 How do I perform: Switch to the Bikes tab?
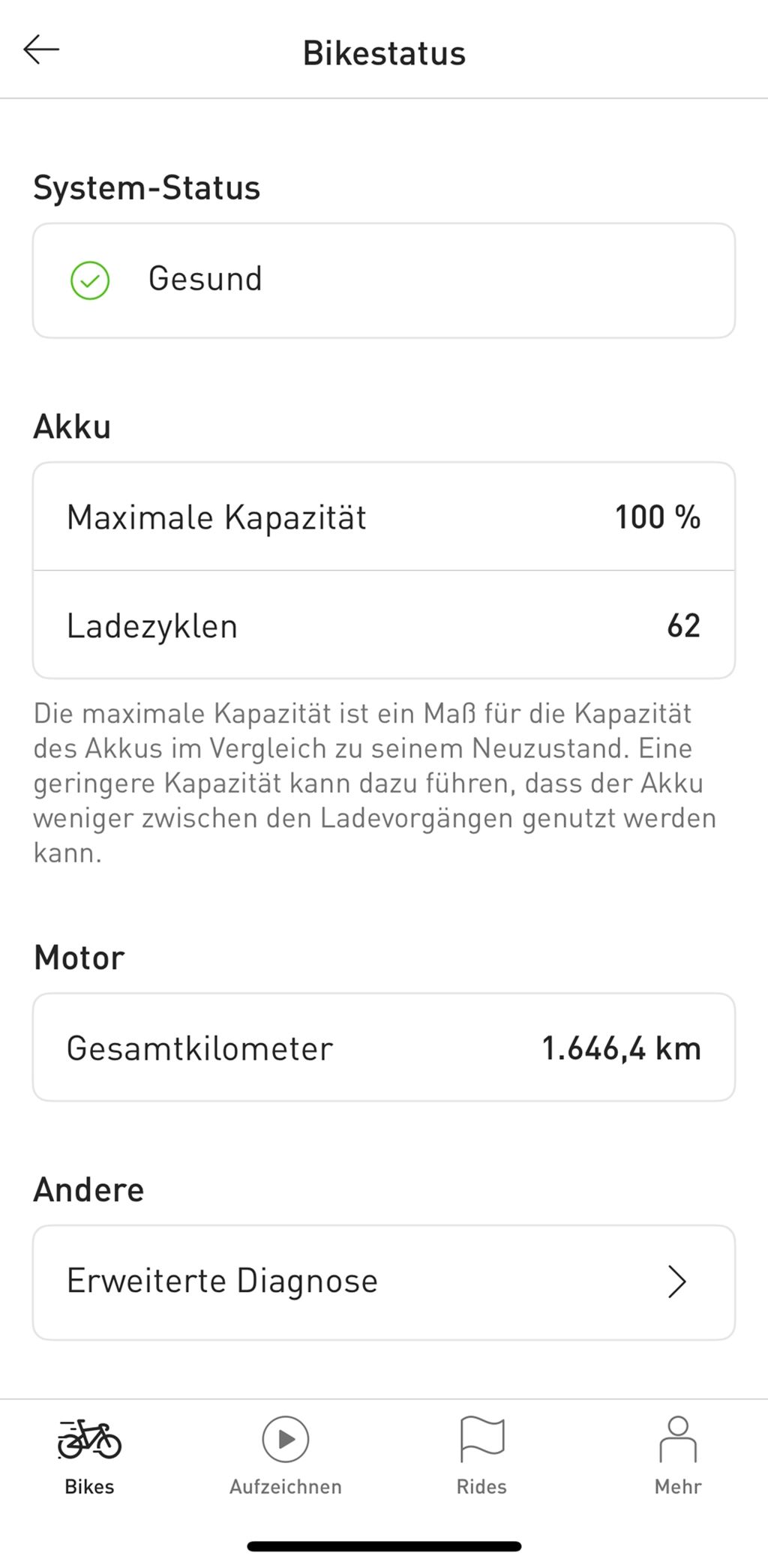(x=89, y=1456)
